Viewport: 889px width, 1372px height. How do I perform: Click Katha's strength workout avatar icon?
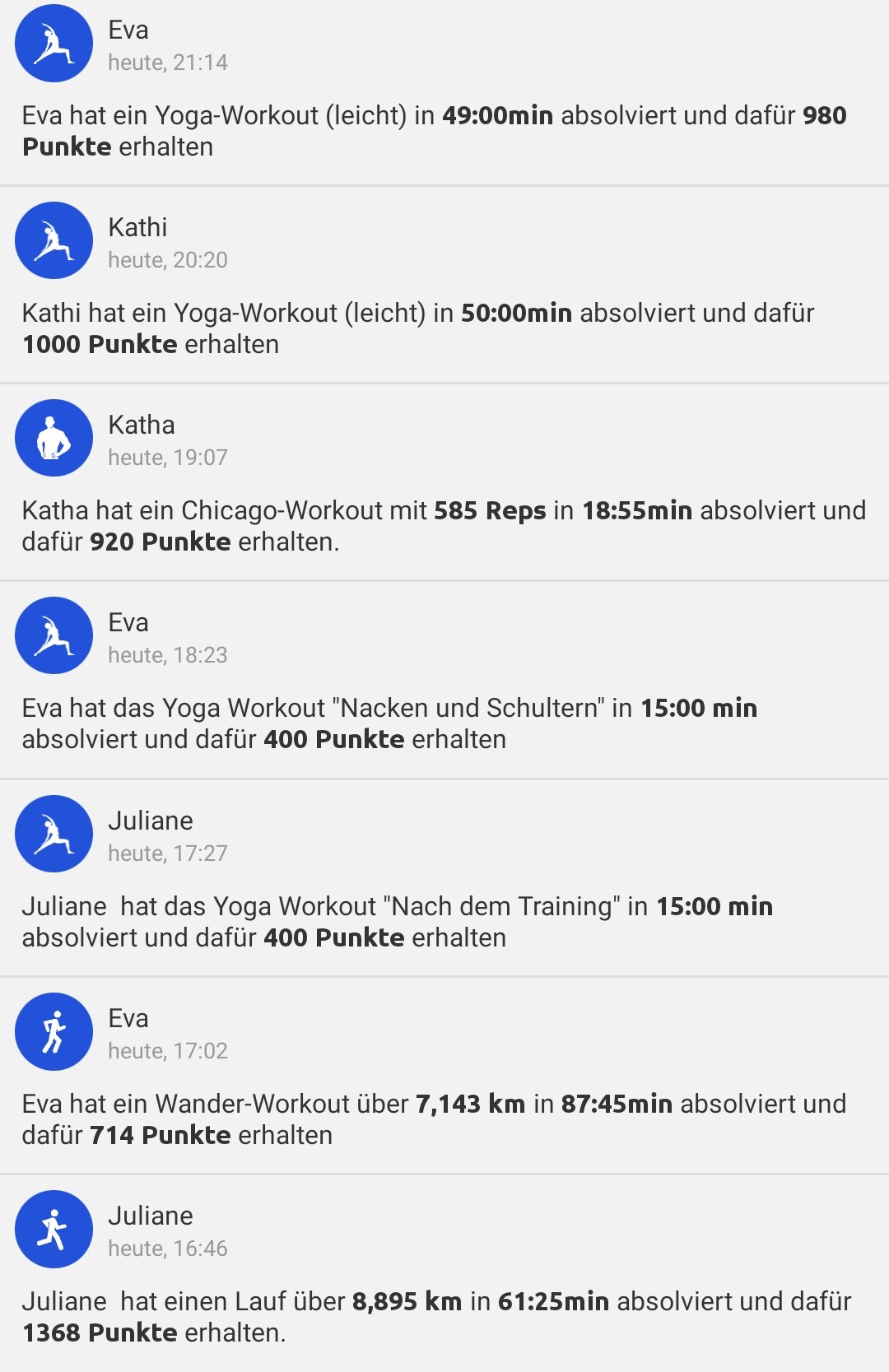tap(54, 438)
